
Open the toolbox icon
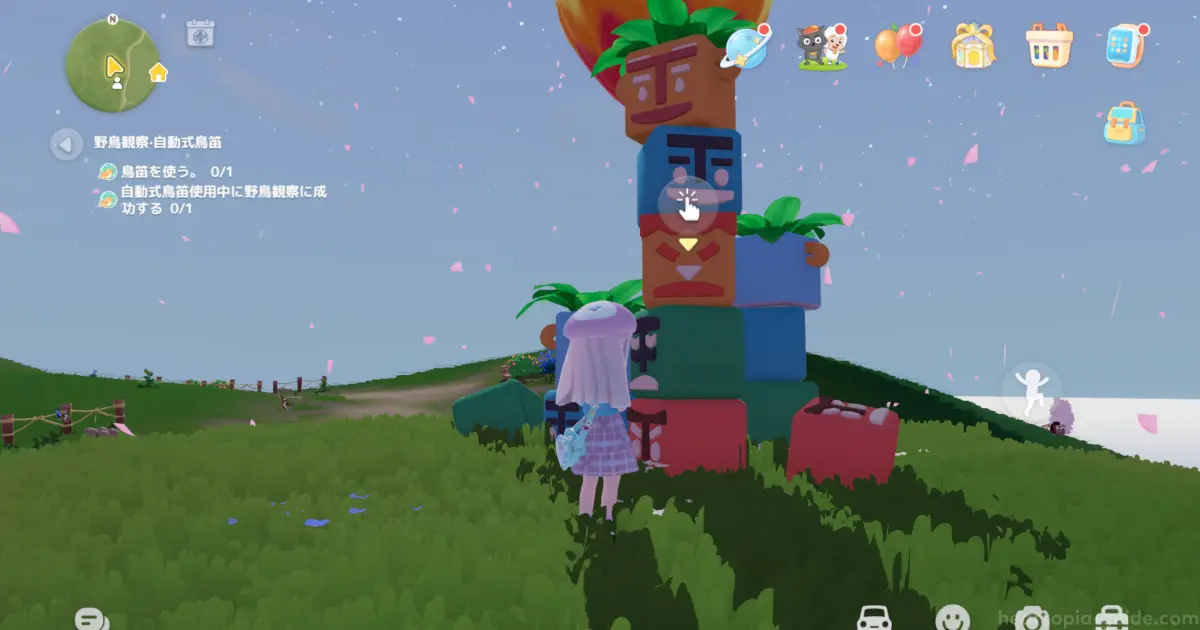click(x=1112, y=619)
